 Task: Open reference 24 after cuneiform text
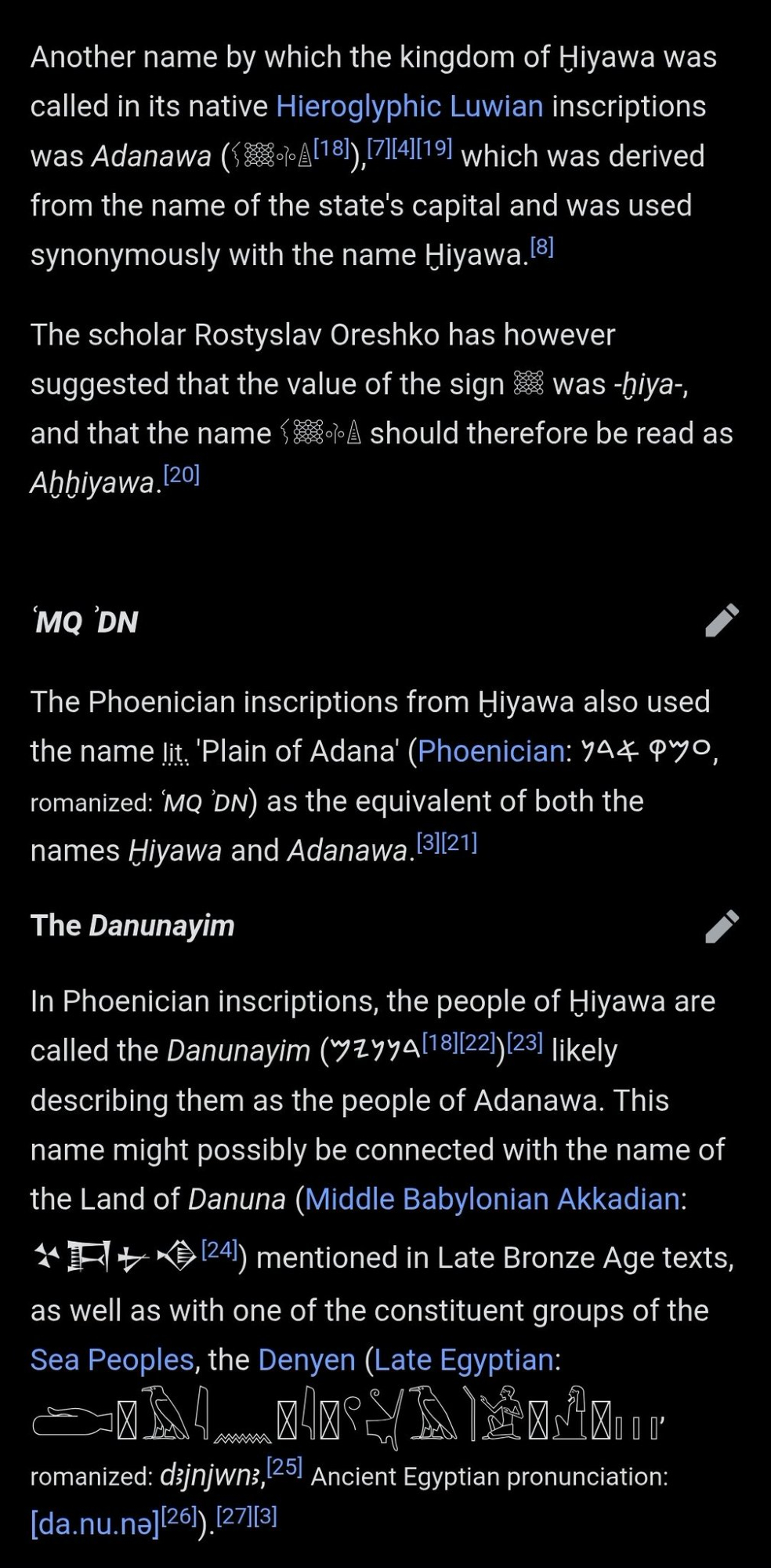[x=219, y=1250]
